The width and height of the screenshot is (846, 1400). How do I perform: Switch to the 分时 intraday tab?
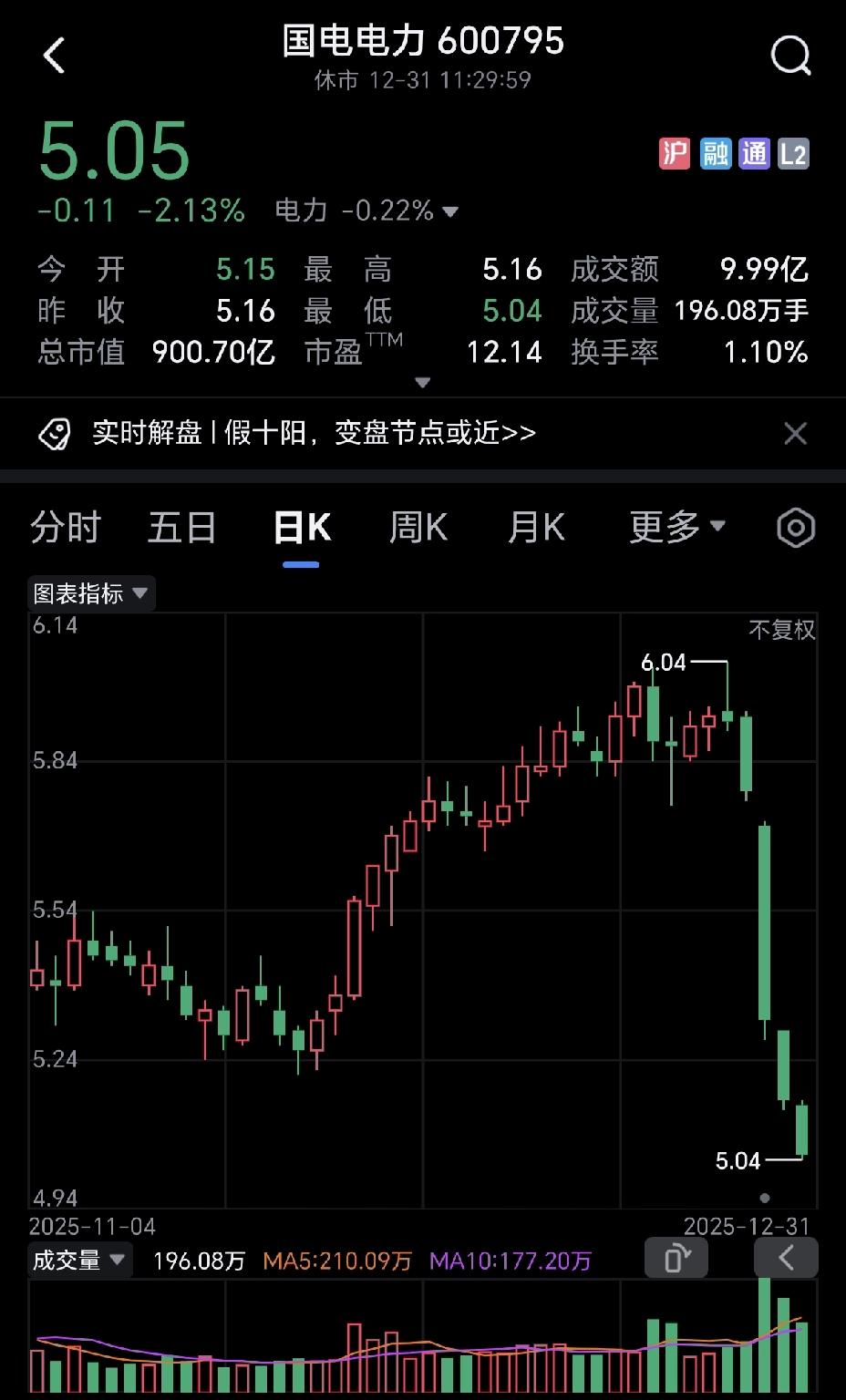(64, 527)
